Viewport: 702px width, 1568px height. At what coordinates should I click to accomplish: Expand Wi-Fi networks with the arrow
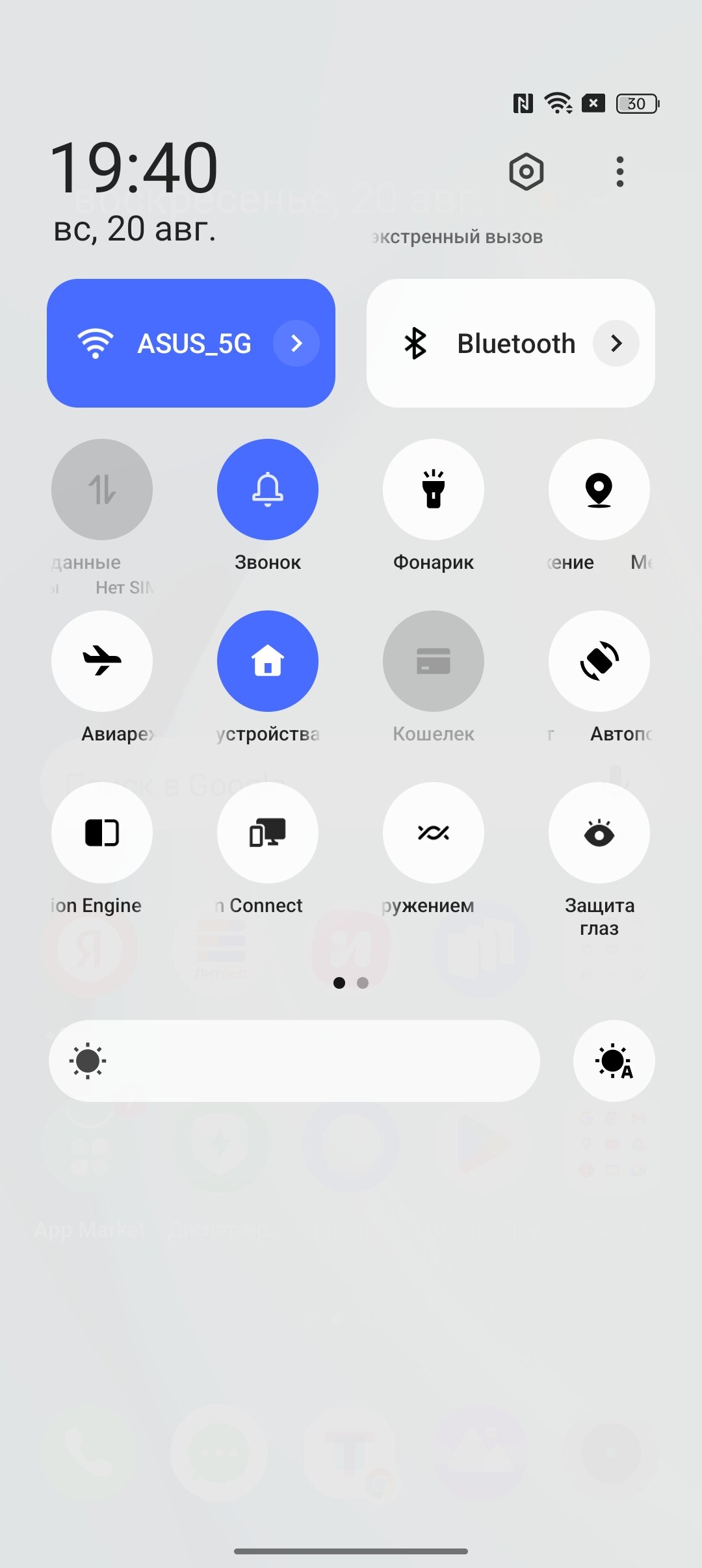click(296, 343)
